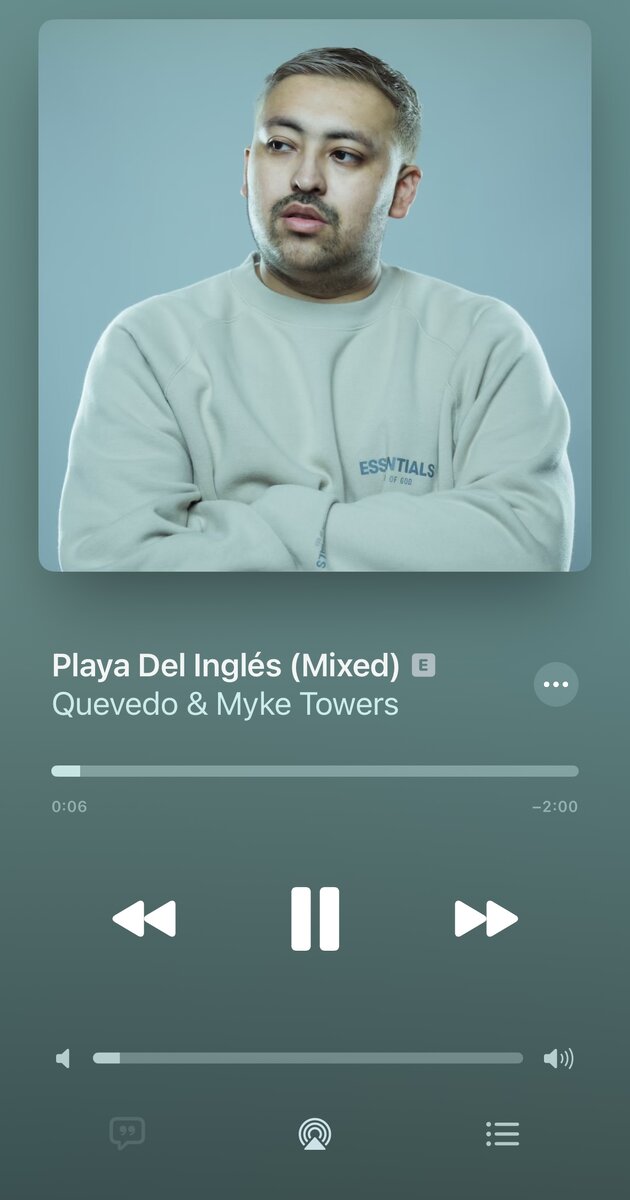This screenshot has height=1200, width=630.
Task: Skip back to the previous track
Action: tap(144, 918)
